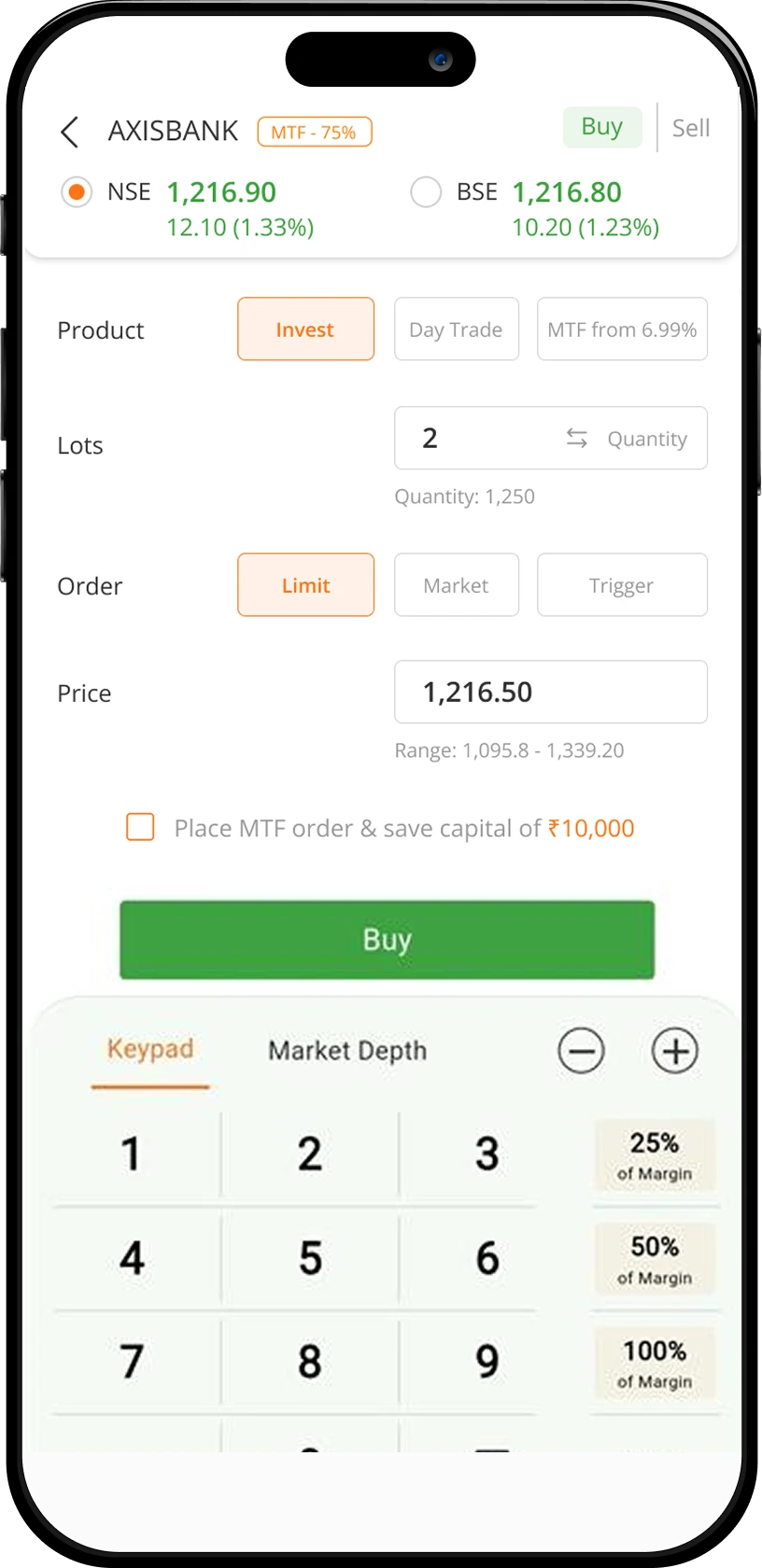Open the Market Depth tab
The height and width of the screenshot is (1568, 762).
pos(347,1051)
